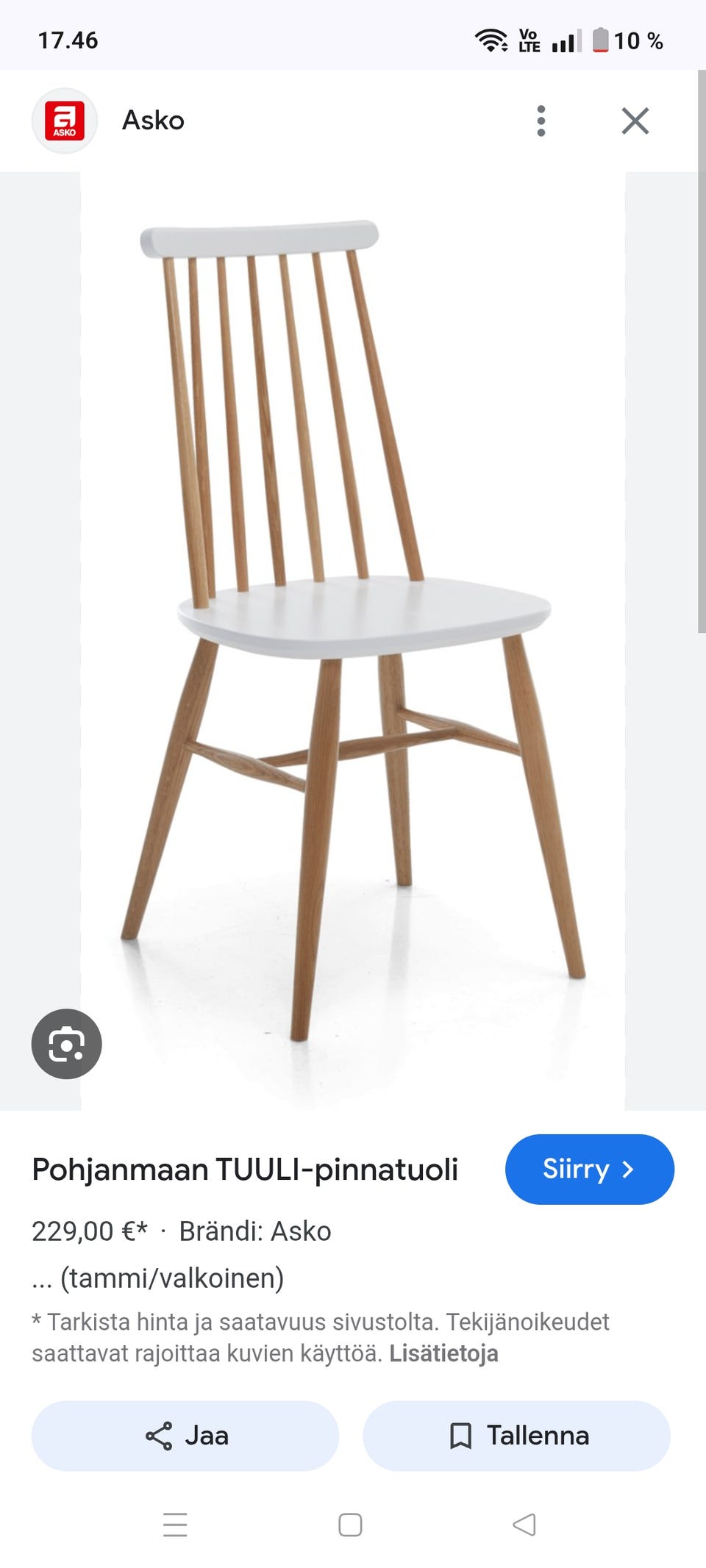The height and width of the screenshot is (1568, 706).
Task: Go back using system navigation
Action: click(524, 1525)
